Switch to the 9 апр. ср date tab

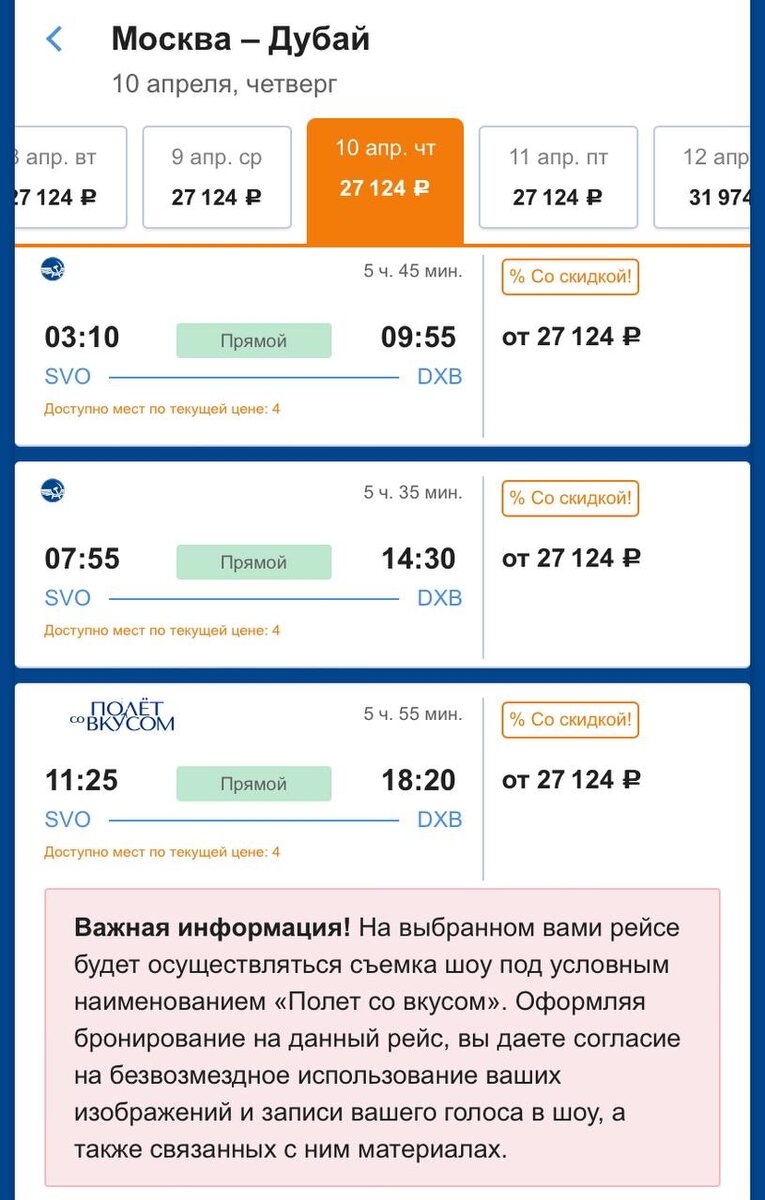(x=216, y=177)
